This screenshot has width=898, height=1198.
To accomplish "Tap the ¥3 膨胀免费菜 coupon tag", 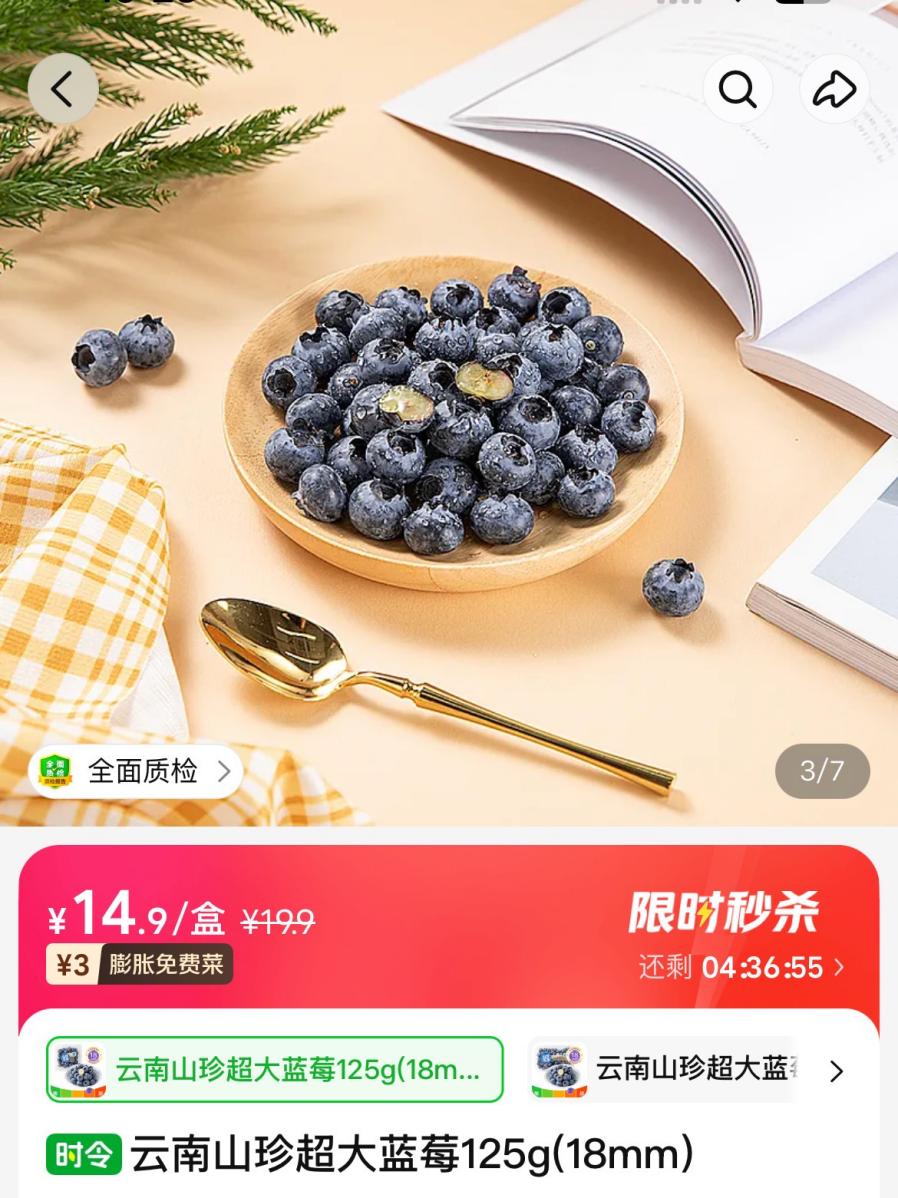I will 139,965.
